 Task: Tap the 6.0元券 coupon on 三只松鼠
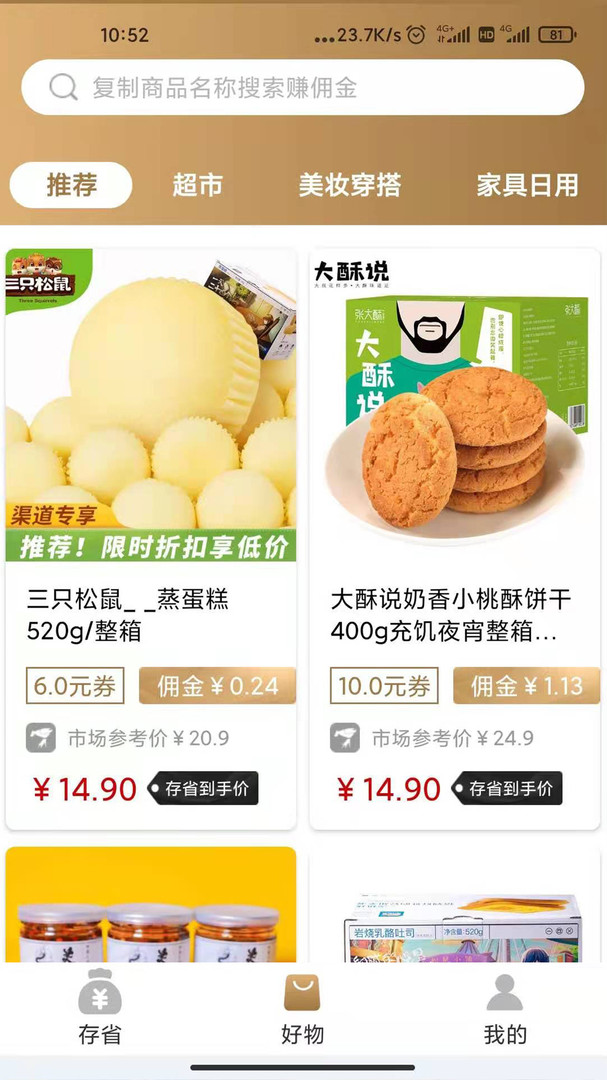(75, 685)
